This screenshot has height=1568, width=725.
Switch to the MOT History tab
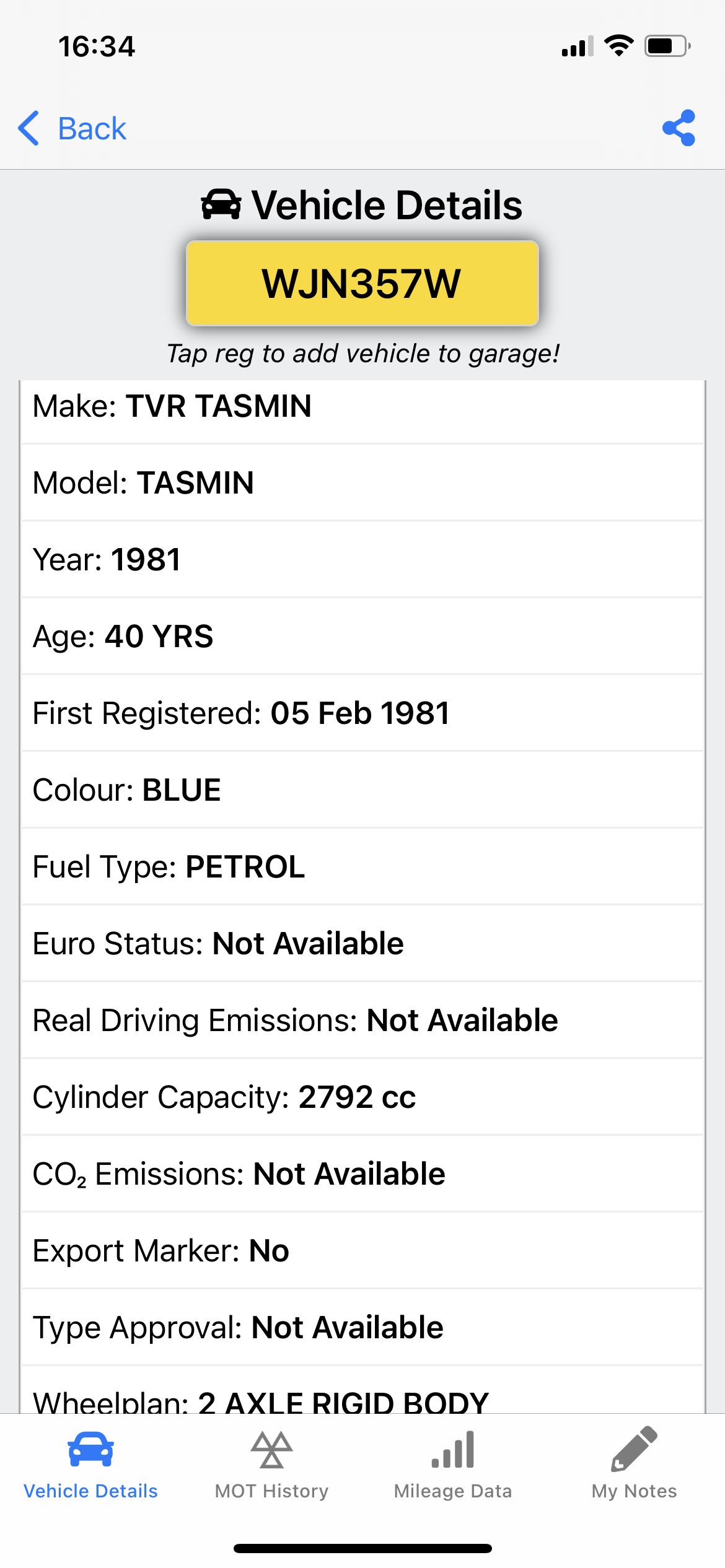tap(271, 1465)
